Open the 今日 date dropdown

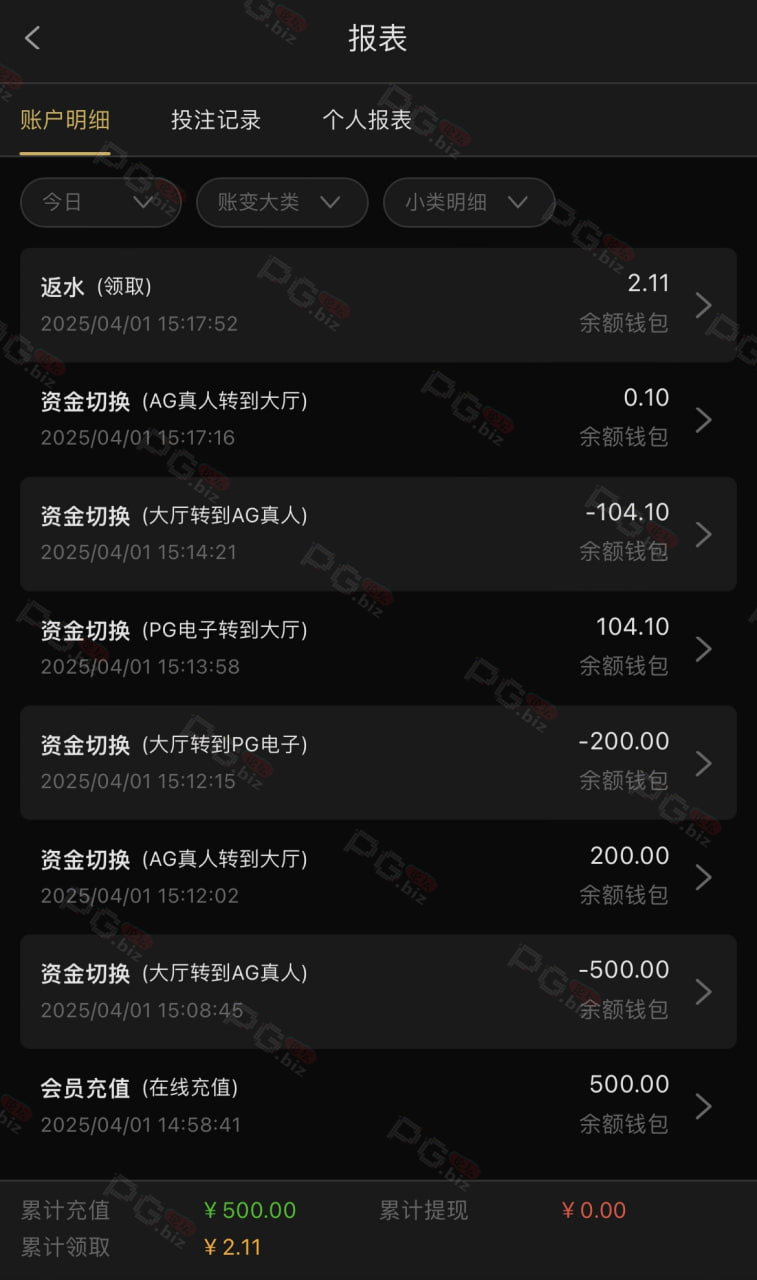click(100, 202)
